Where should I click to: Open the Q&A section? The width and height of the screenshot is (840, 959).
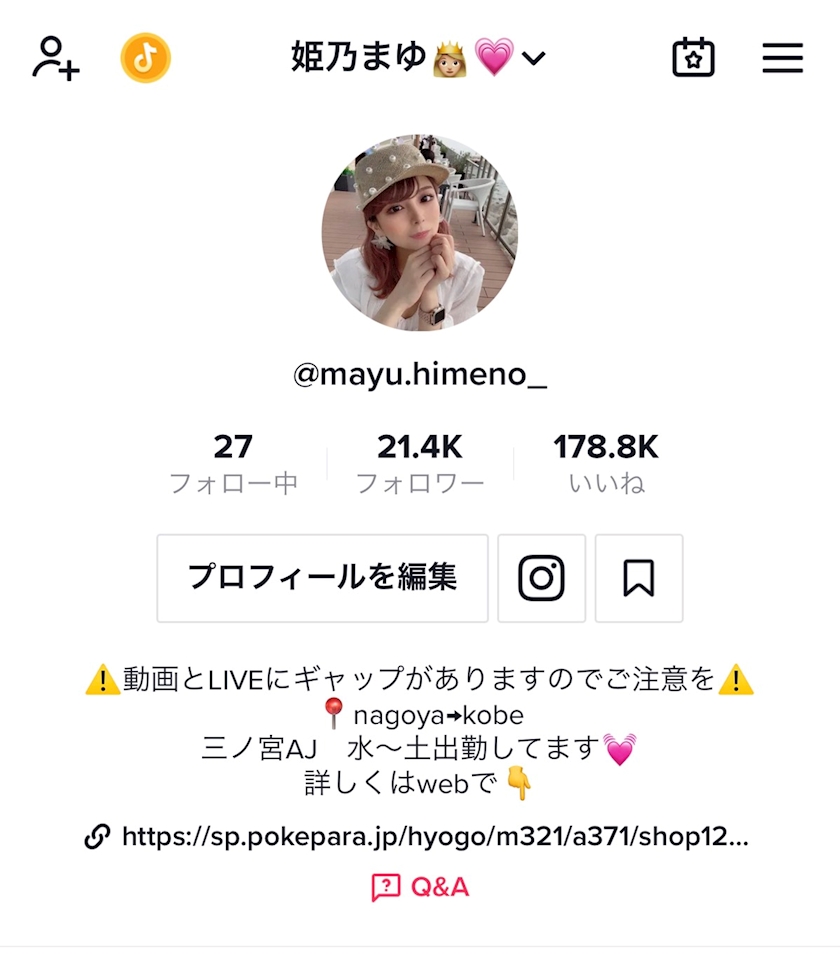[x=420, y=887]
